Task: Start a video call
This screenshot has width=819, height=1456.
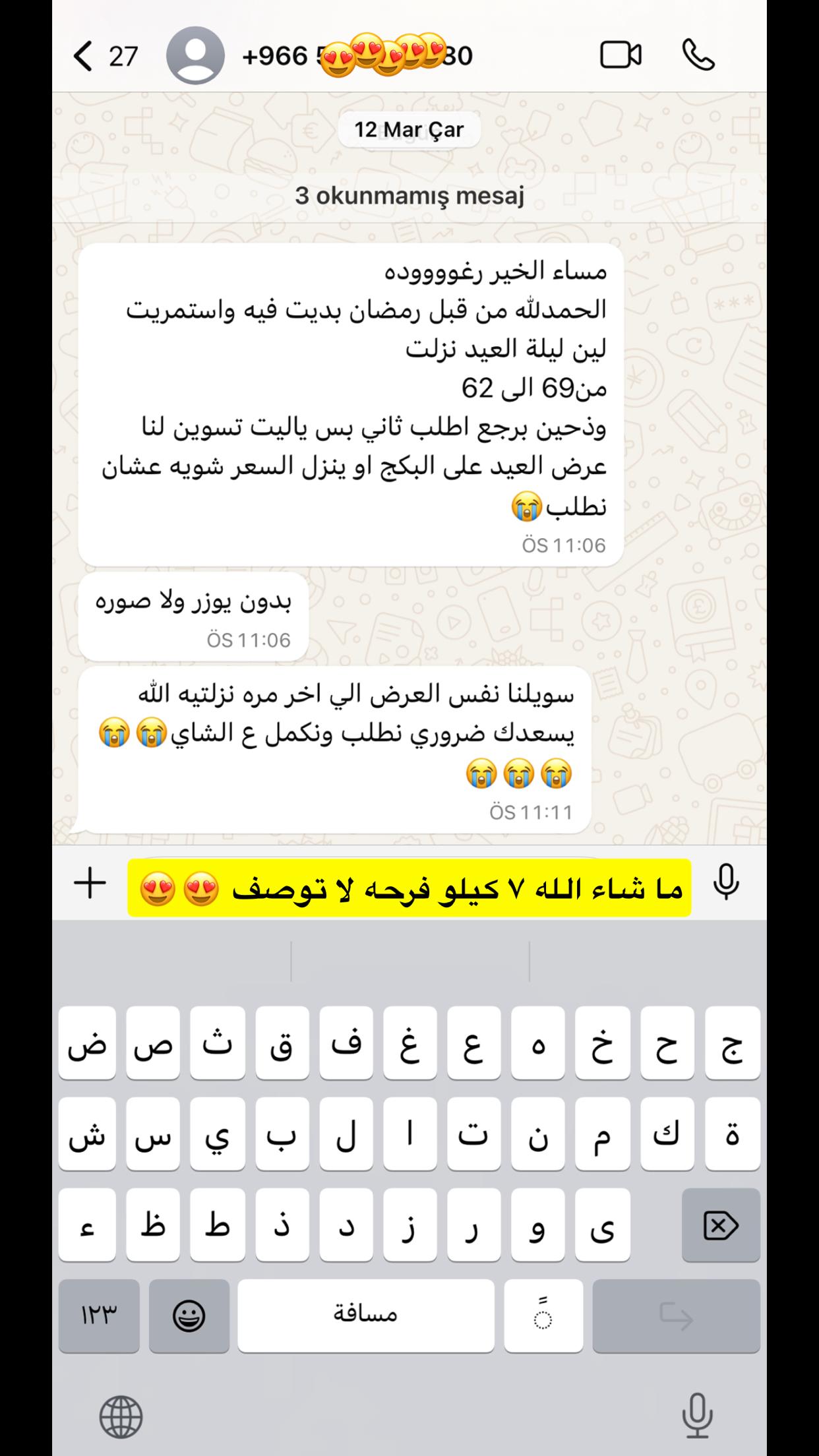Action: pyautogui.click(x=620, y=55)
